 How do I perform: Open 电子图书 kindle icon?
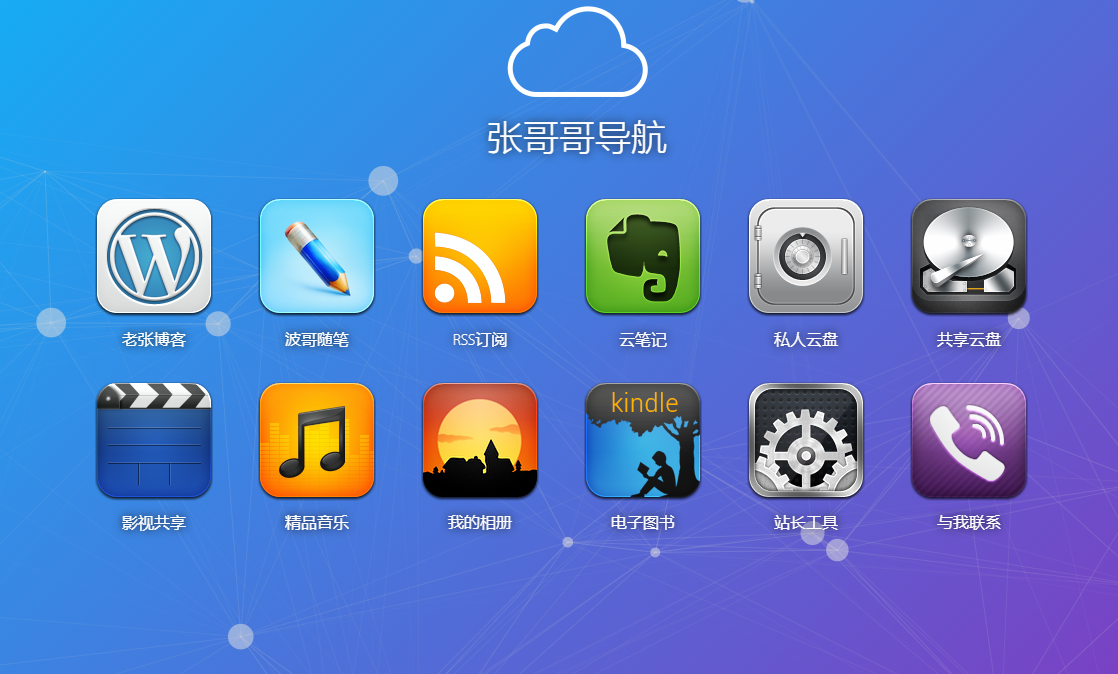[643, 440]
